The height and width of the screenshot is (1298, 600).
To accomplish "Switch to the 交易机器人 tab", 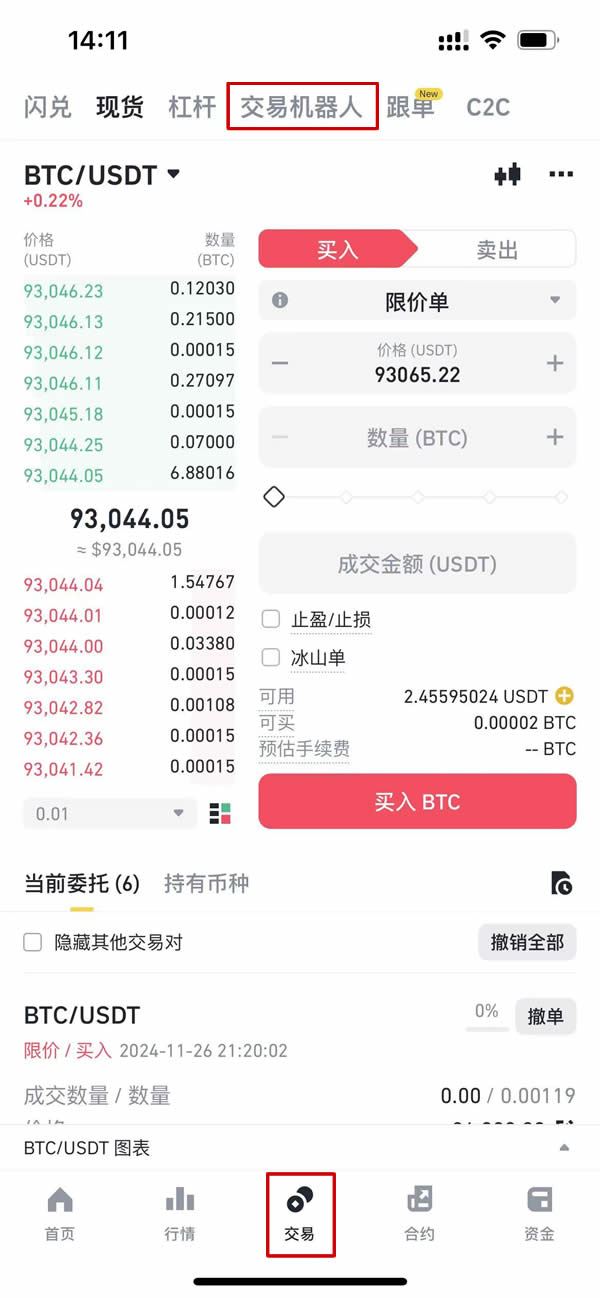I will [x=301, y=107].
